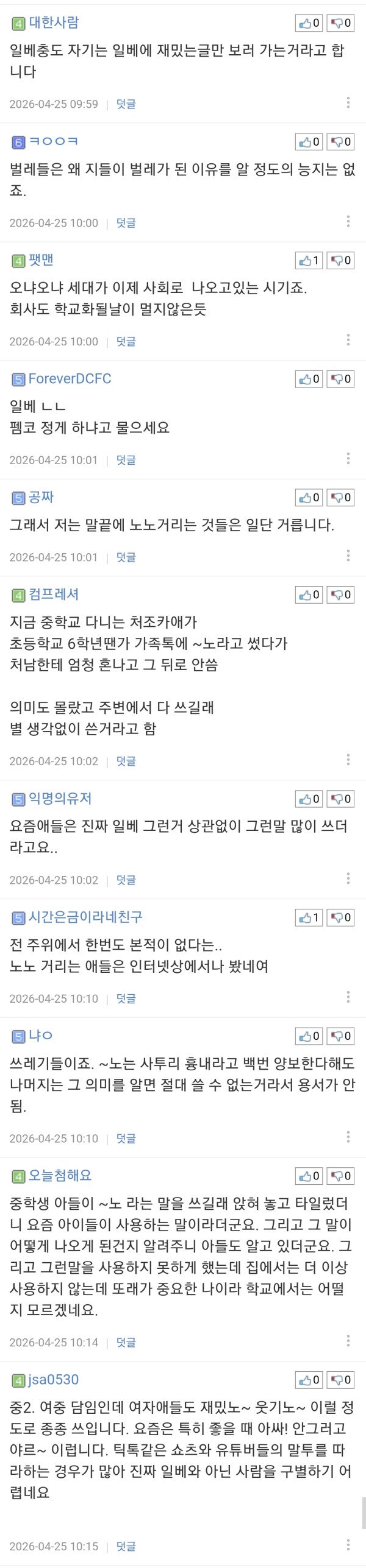Dislike 팻맨's comment
This screenshot has width=366, height=1568.
click(x=340, y=260)
